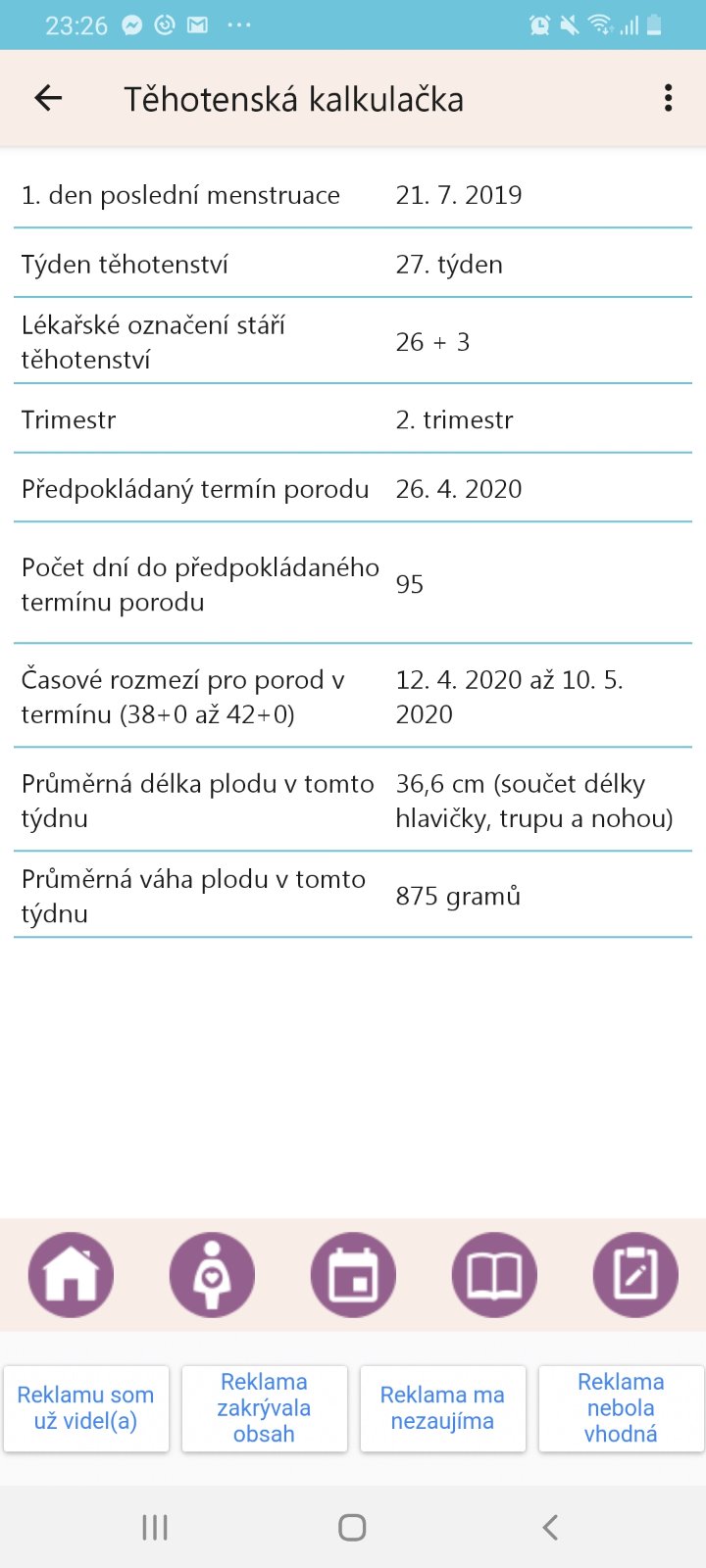Open the notes clipboard icon section
The height and width of the screenshot is (1568, 706).
pyautogui.click(x=635, y=1274)
